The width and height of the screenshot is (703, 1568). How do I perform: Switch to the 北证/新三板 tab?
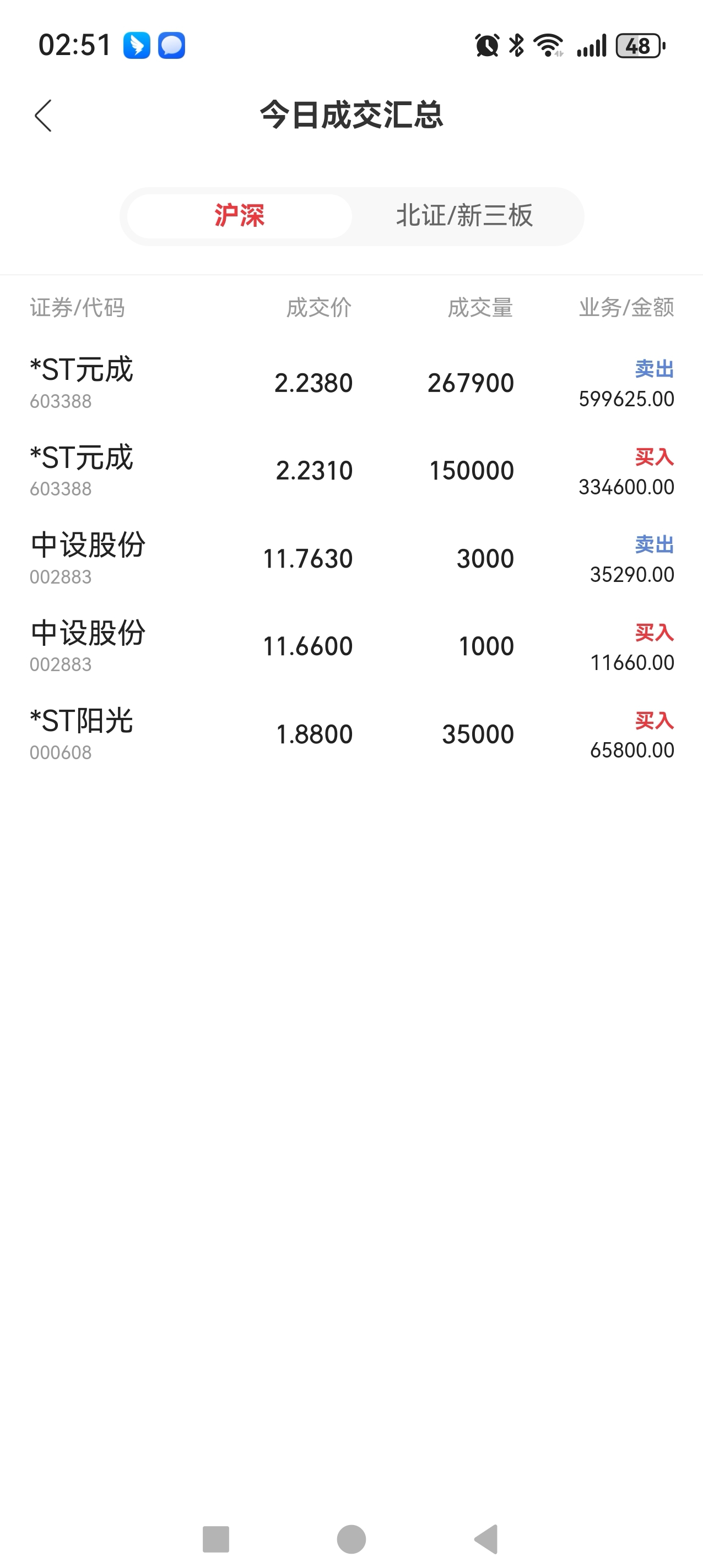pos(464,216)
